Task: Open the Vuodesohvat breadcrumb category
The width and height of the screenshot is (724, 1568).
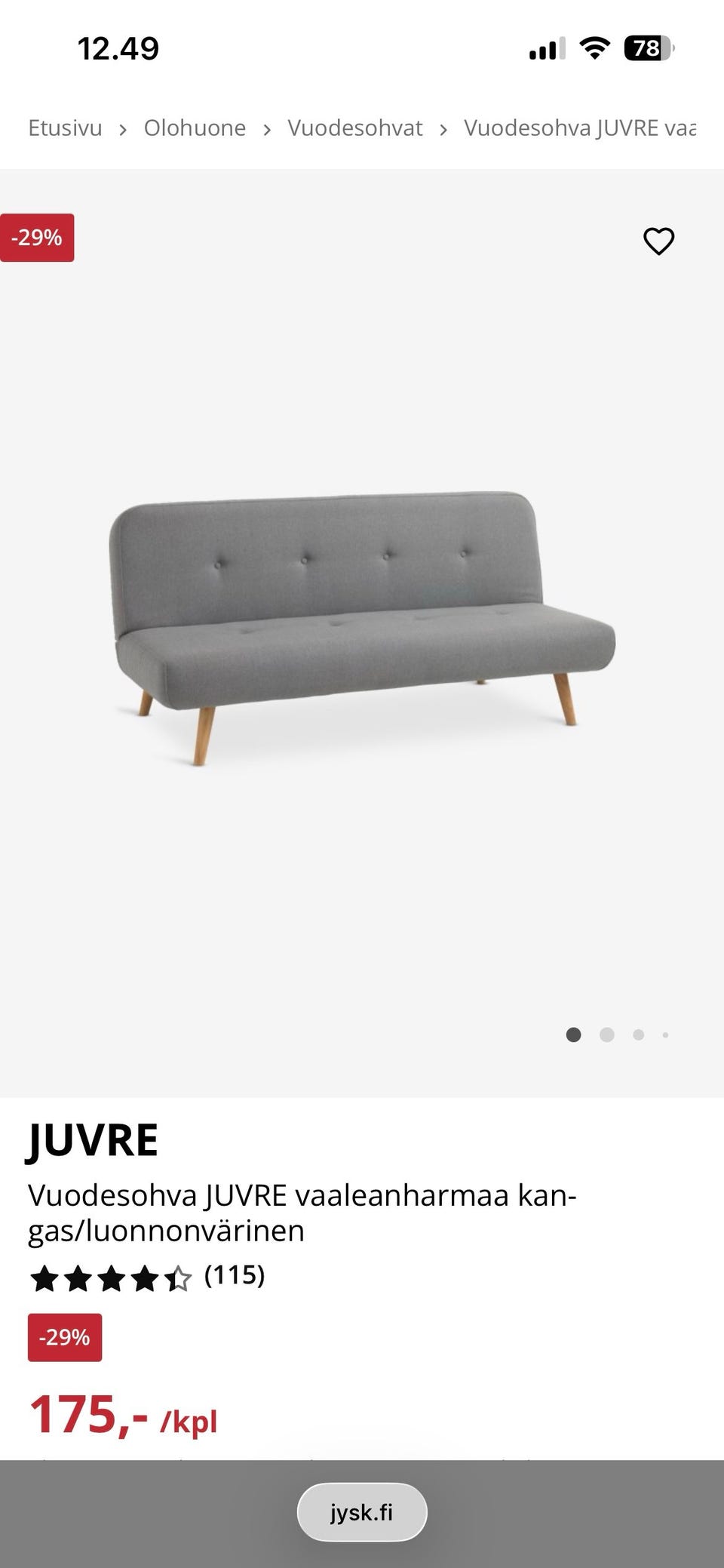Action: click(x=354, y=128)
